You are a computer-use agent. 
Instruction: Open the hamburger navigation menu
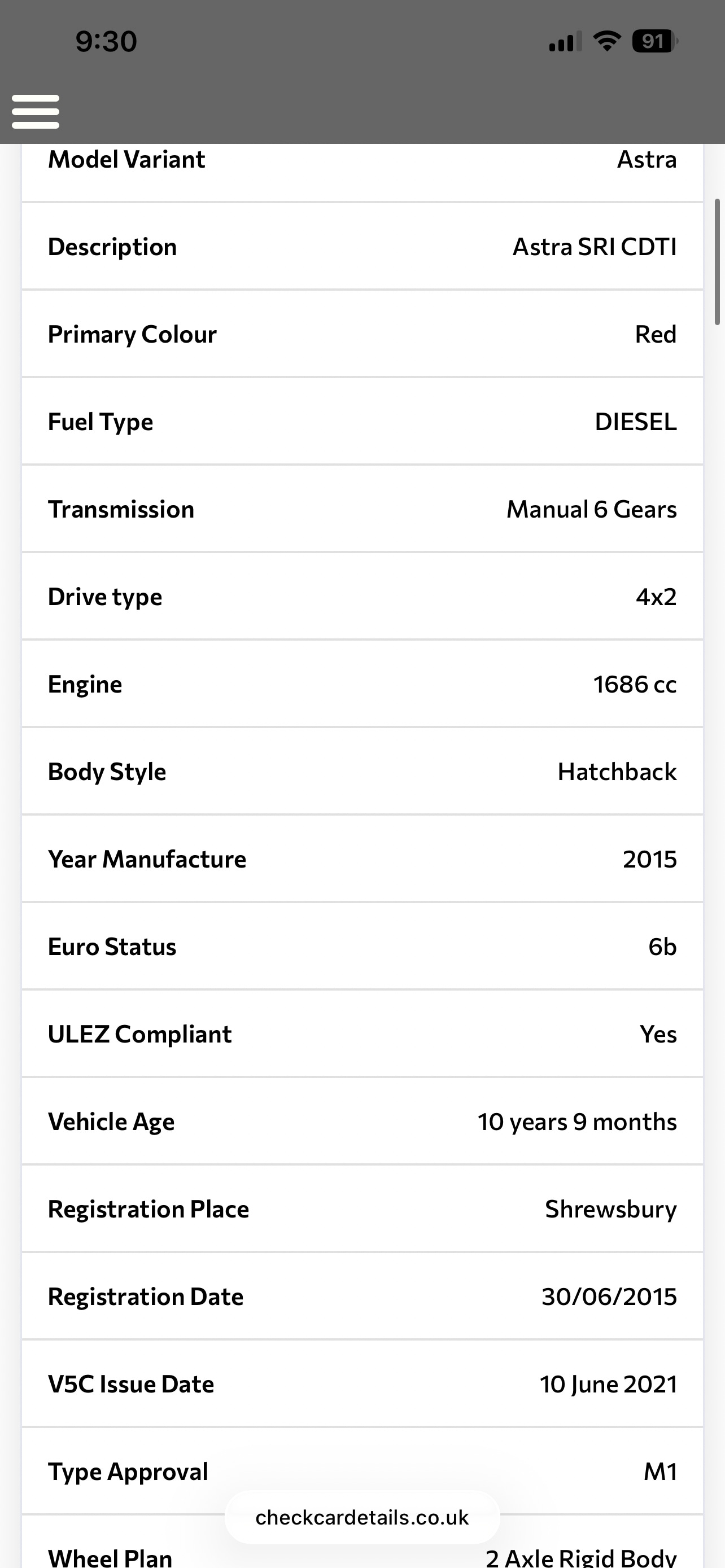click(x=36, y=111)
